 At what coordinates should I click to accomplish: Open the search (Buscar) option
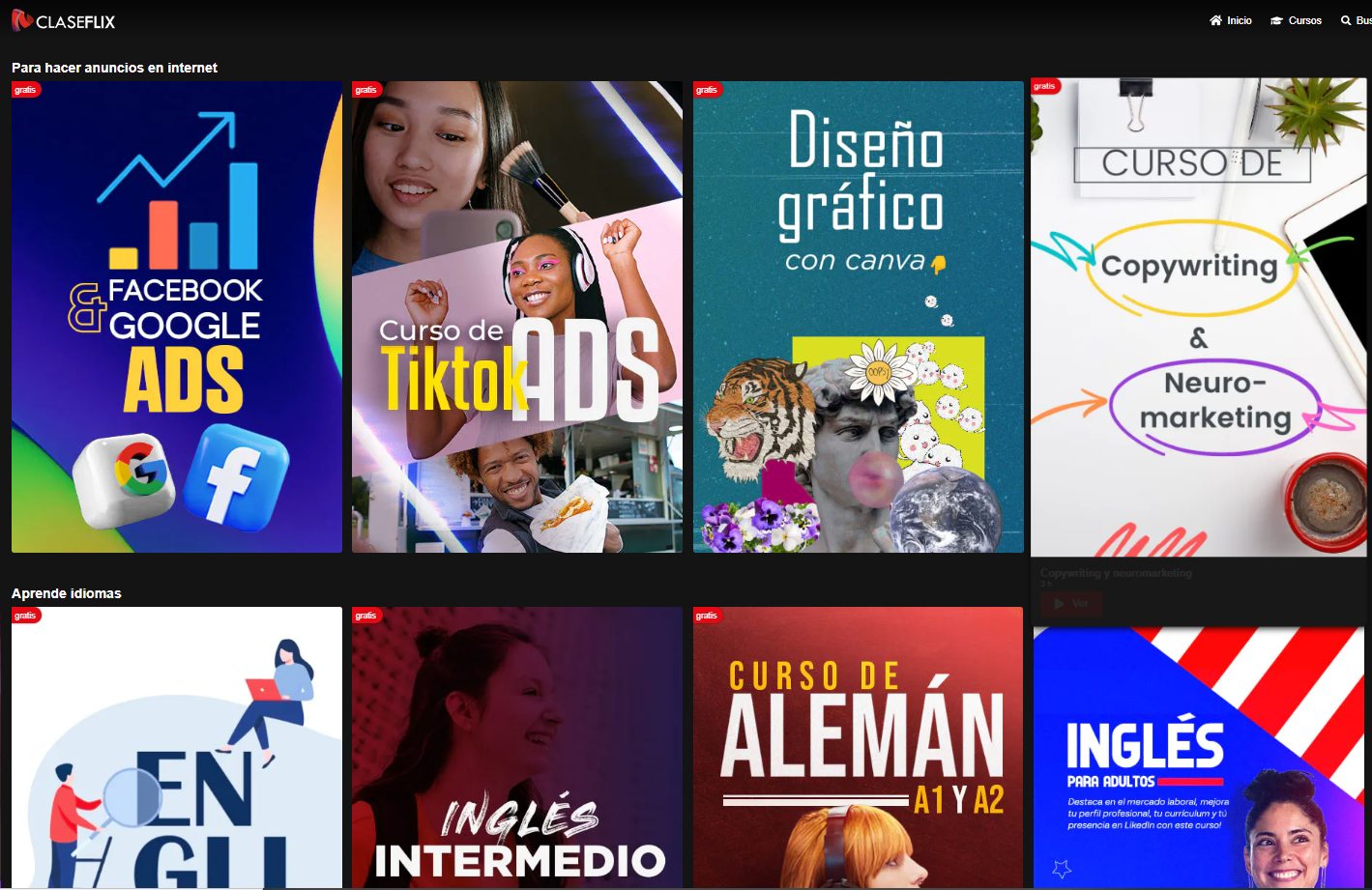[x=1356, y=20]
